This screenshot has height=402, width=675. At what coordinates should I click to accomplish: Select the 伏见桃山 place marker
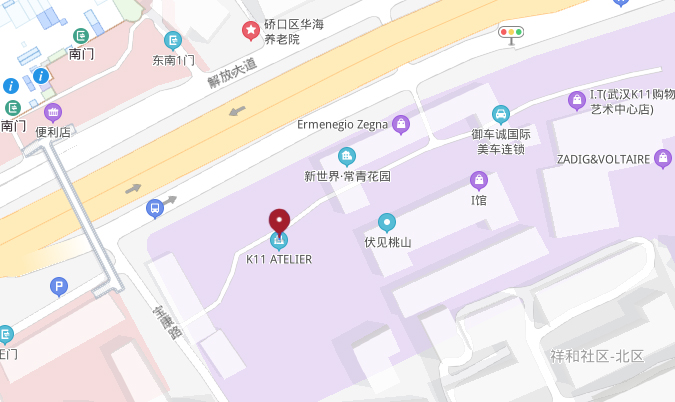pos(387,222)
